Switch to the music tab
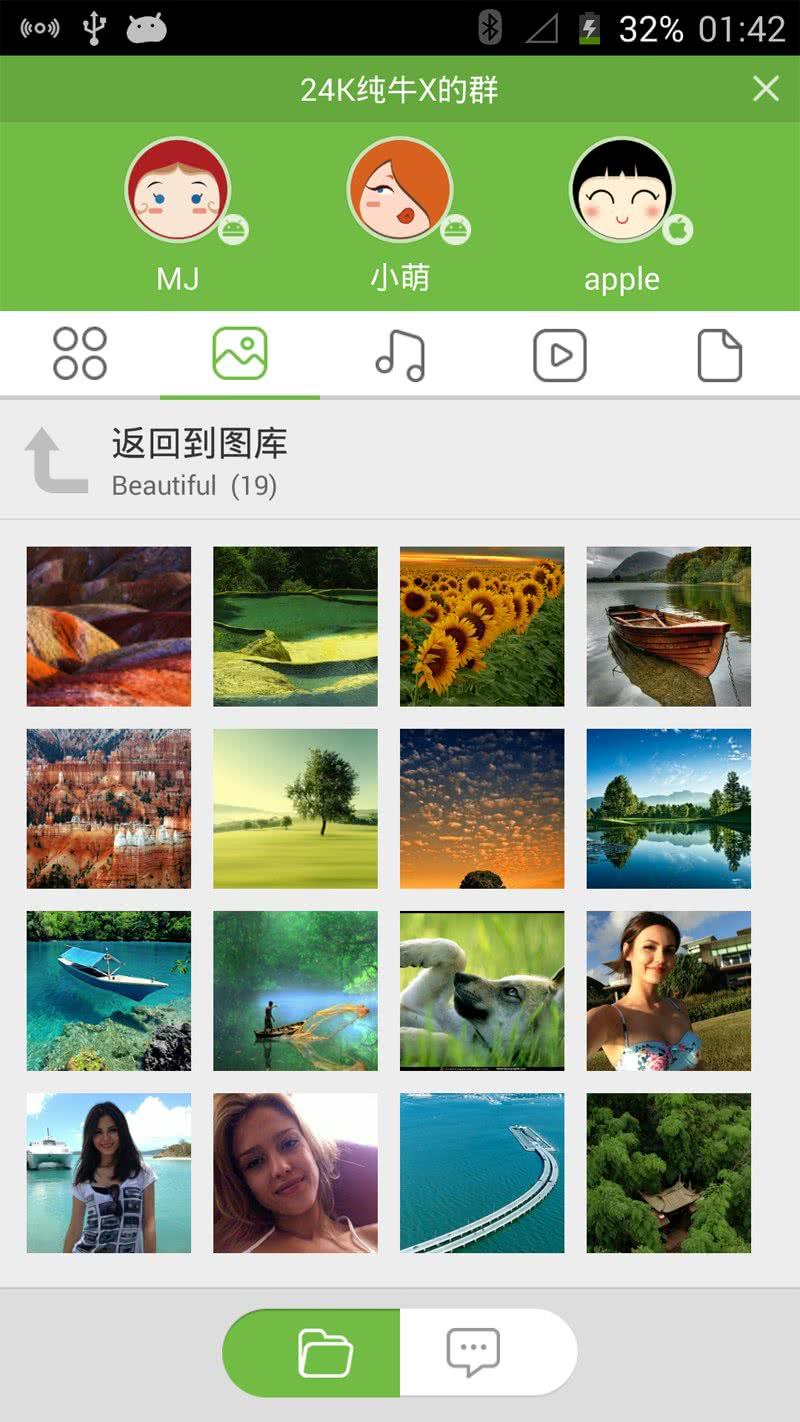The width and height of the screenshot is (800, 1422). [x=400, y=355]
